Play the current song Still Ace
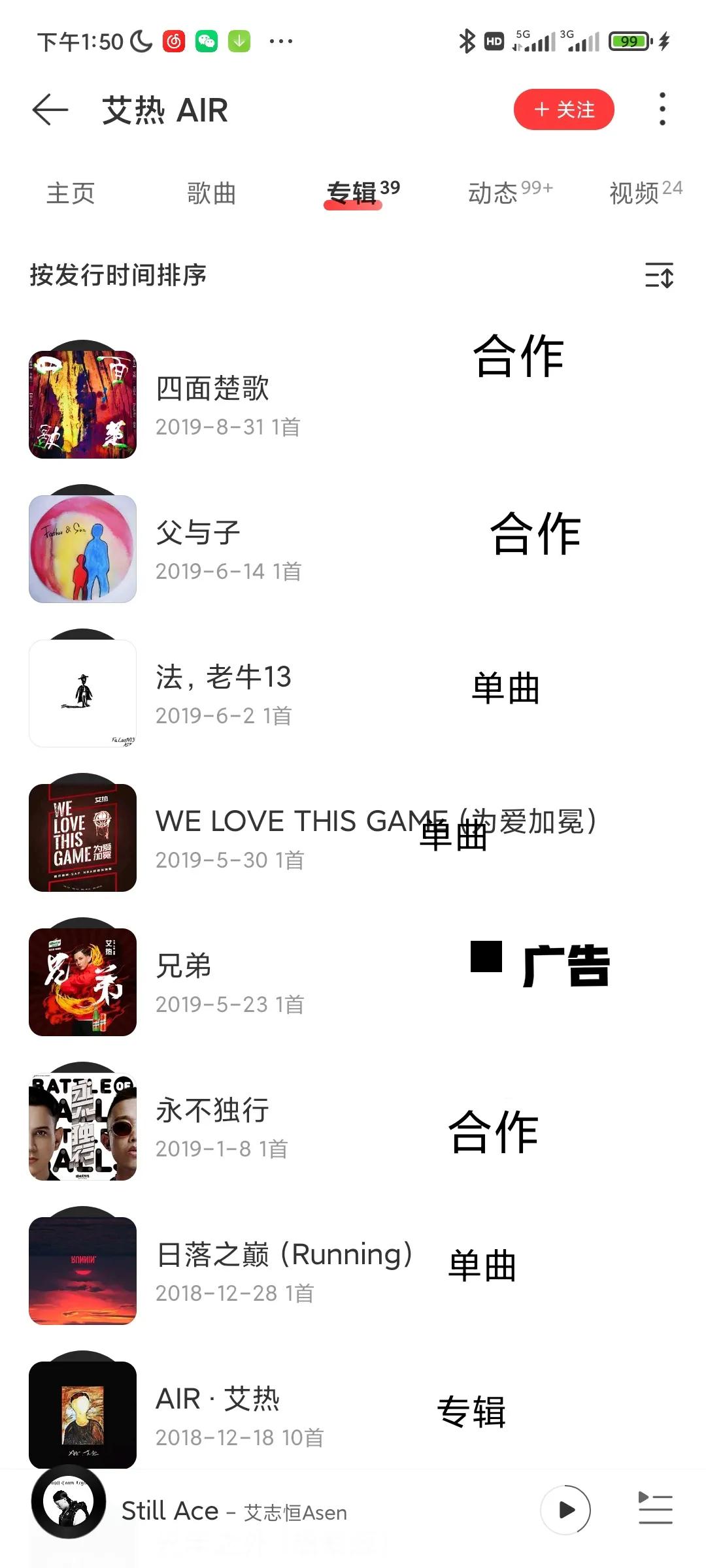The image size is (706, 1568). [x=567, y=1511]
